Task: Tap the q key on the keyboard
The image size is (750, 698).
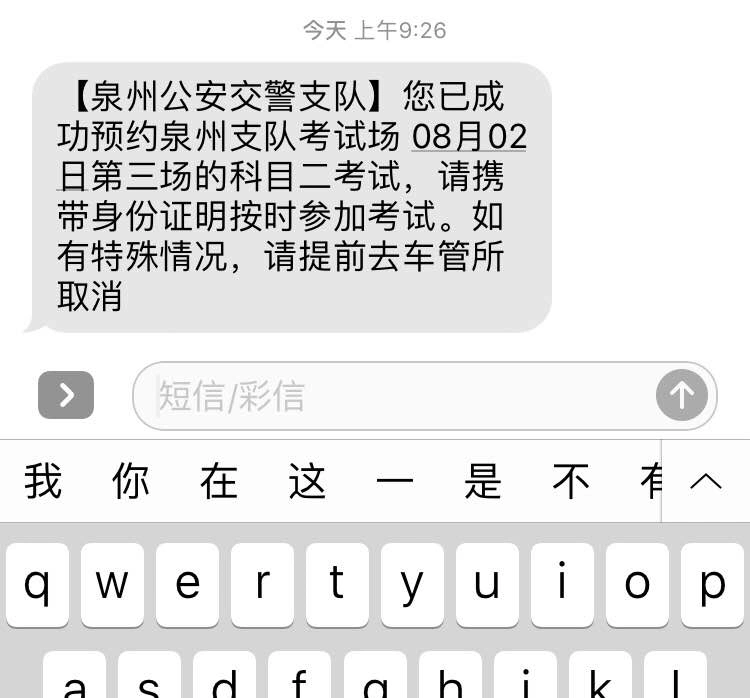Action: 37,584
